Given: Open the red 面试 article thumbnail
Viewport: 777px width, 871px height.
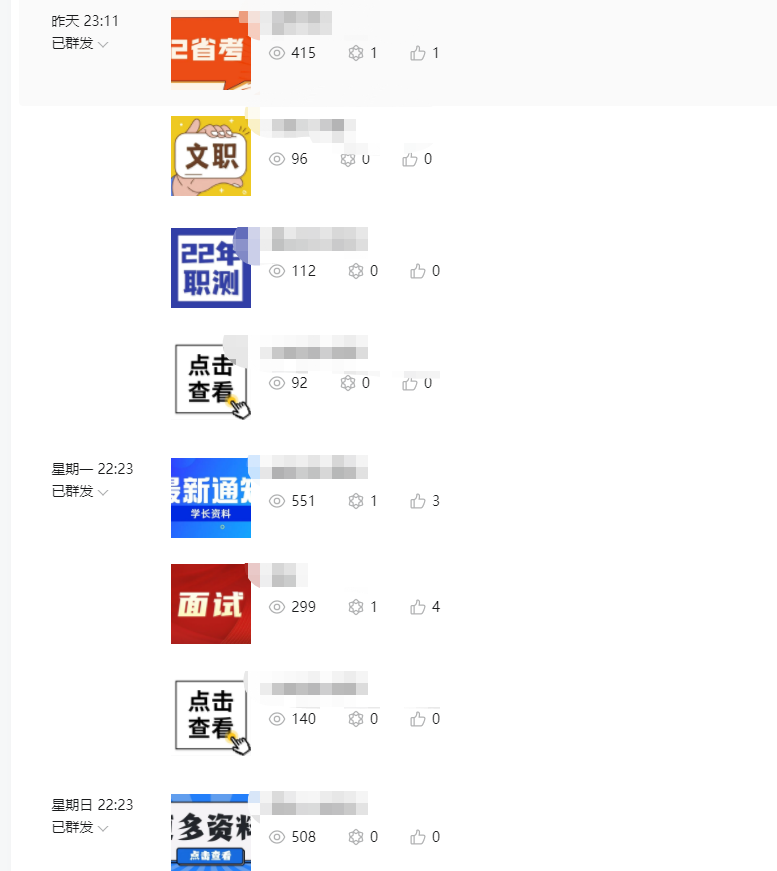Looking at the screenshot, I should click(210, 604).
